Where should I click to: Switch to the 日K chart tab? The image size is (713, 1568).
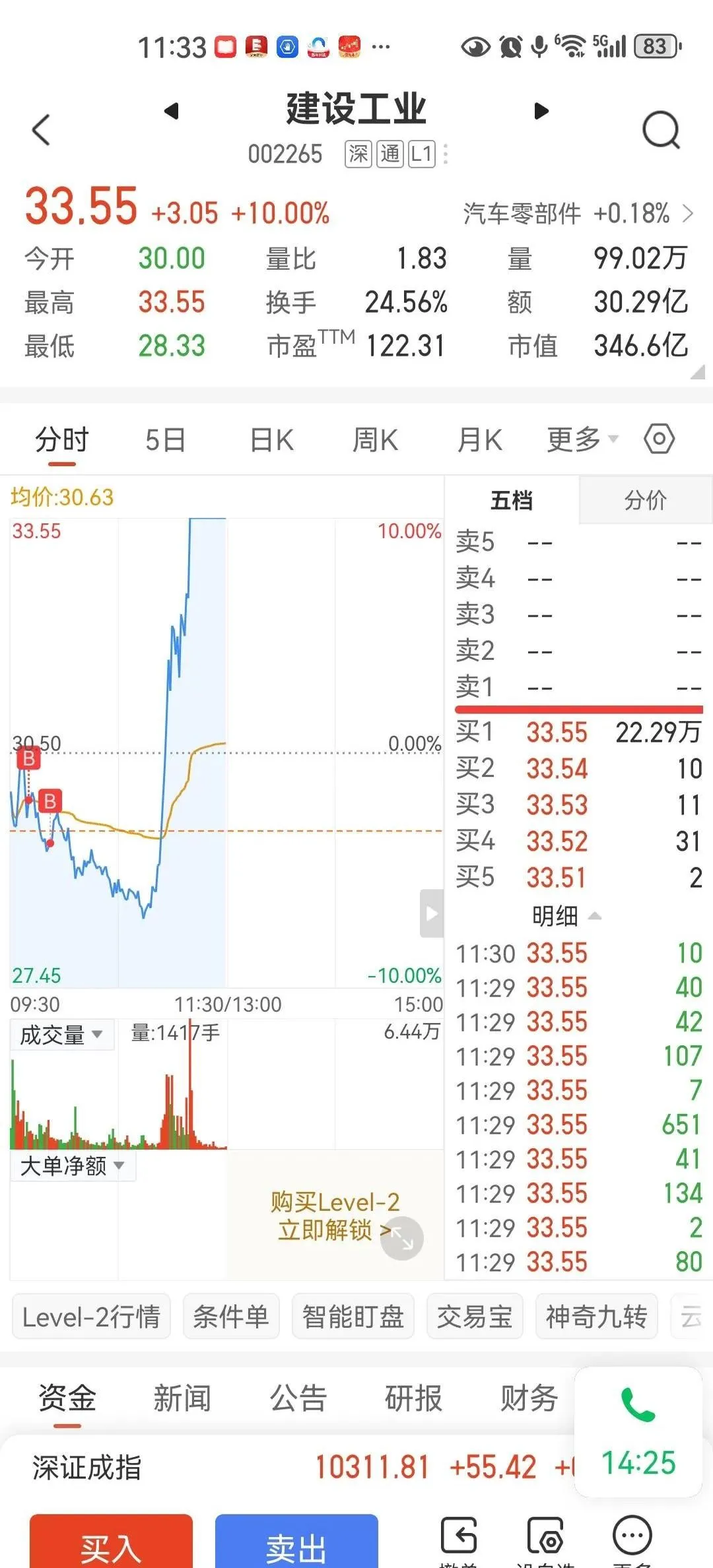(x=271, y=440)
